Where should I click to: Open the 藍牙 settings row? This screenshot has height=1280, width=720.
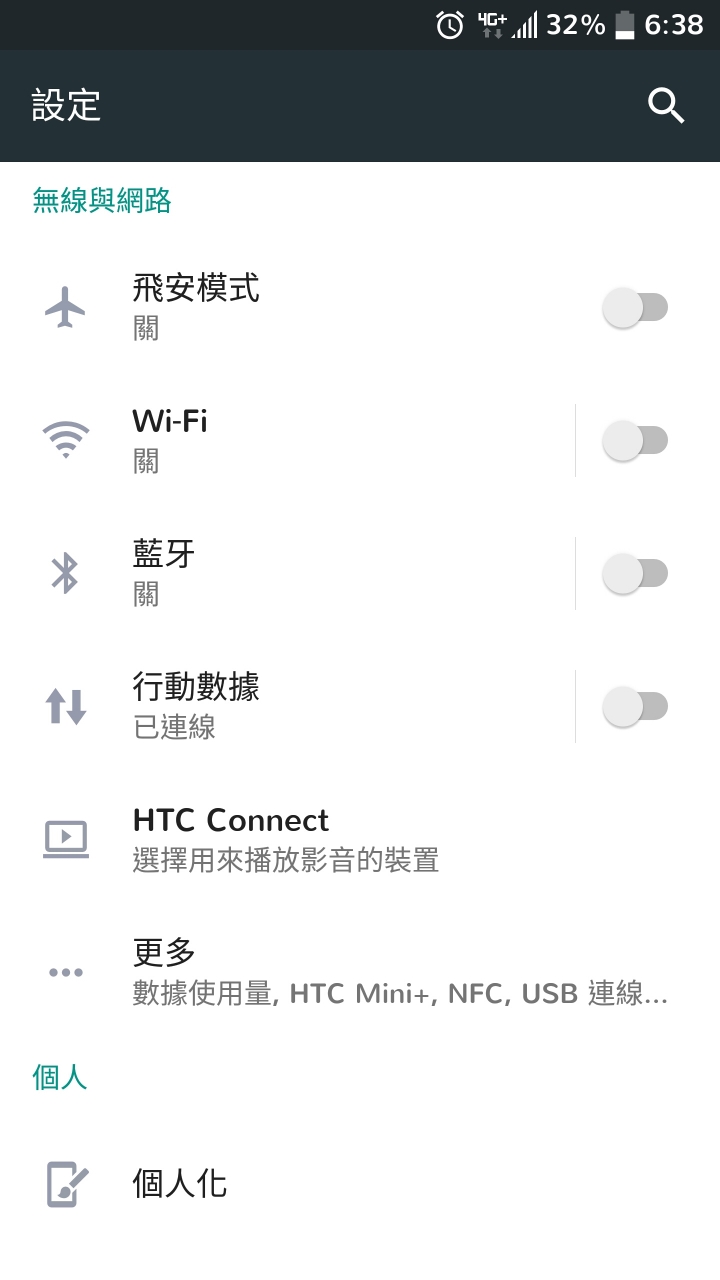point(288,573)
